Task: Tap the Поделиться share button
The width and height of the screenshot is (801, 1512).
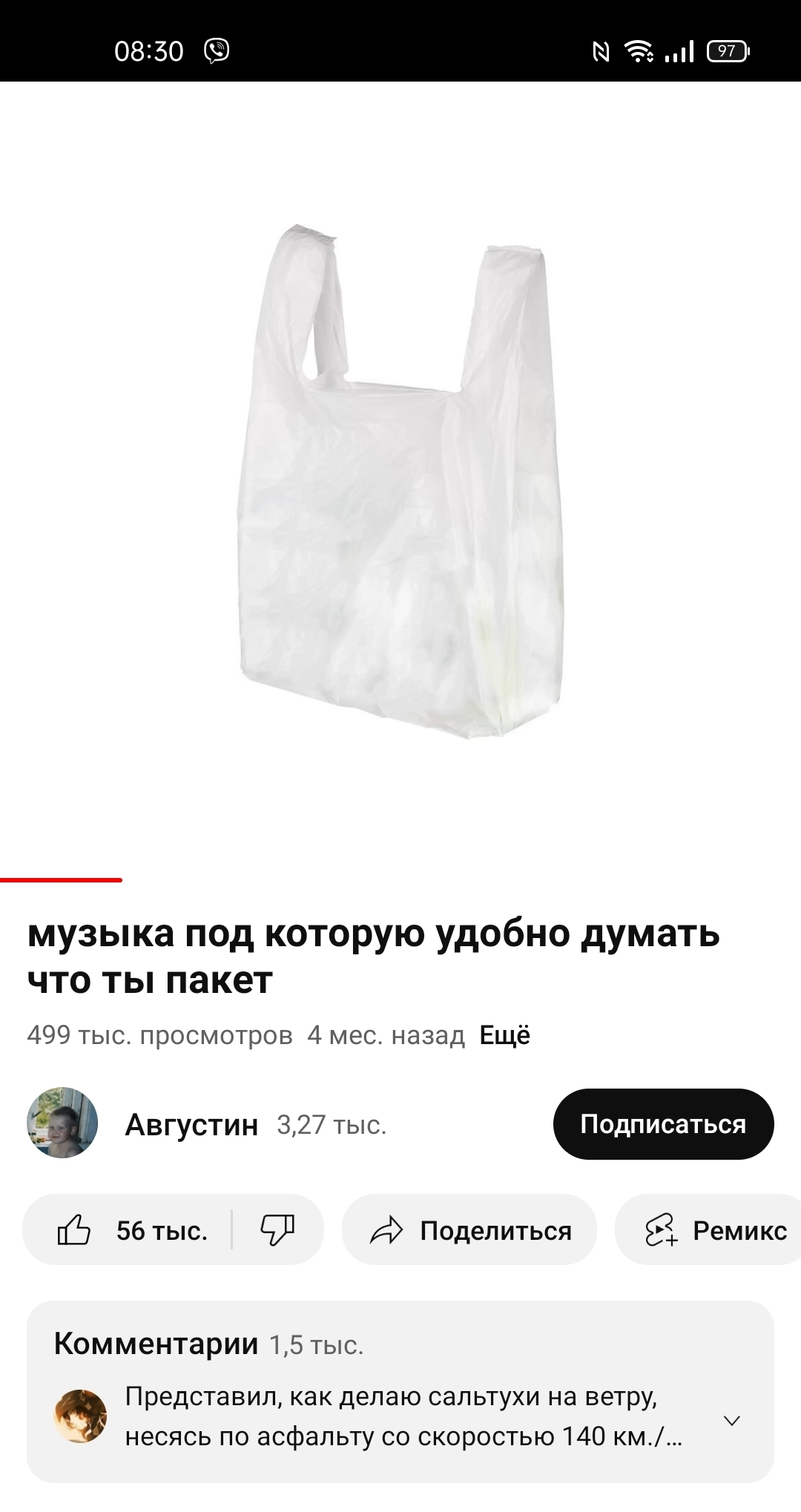Action: (469, 1230)
